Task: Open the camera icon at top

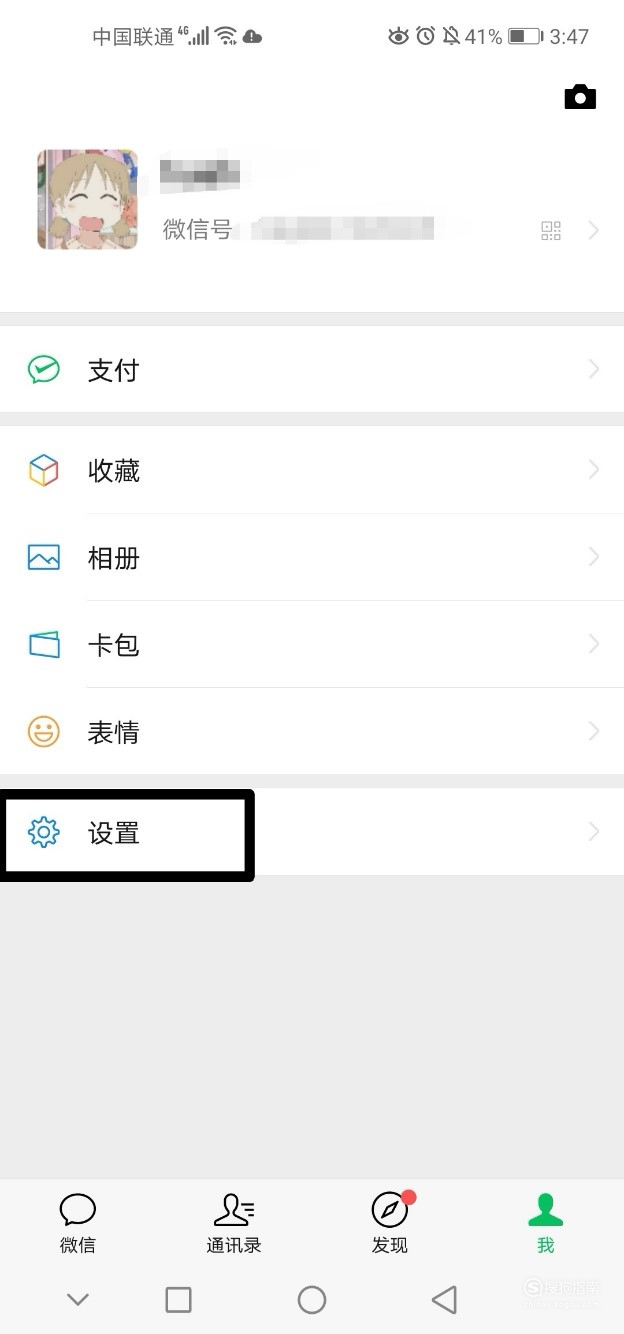Action: pyautogui.click(x=580, y=97)
